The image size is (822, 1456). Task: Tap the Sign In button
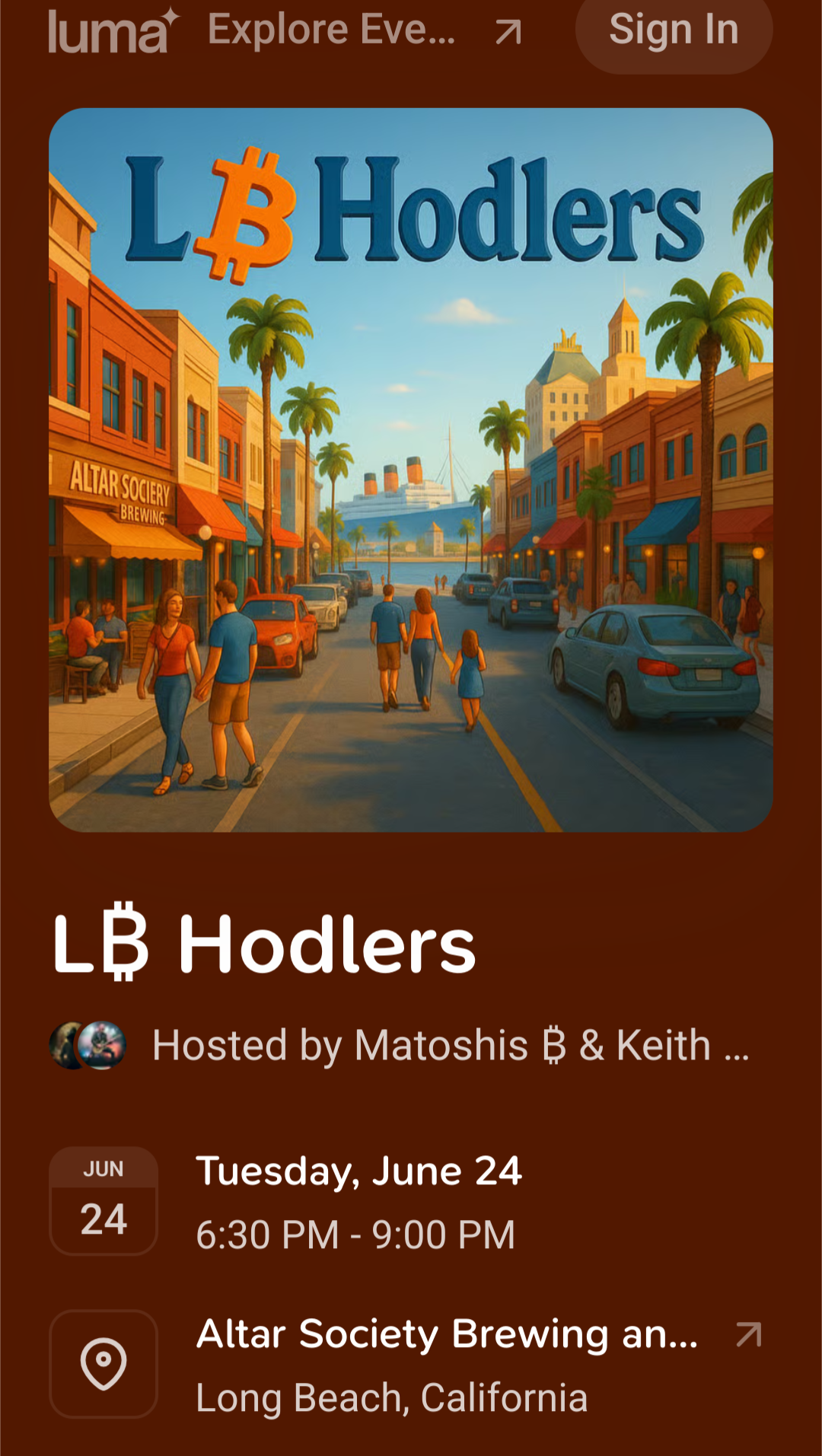674,31
